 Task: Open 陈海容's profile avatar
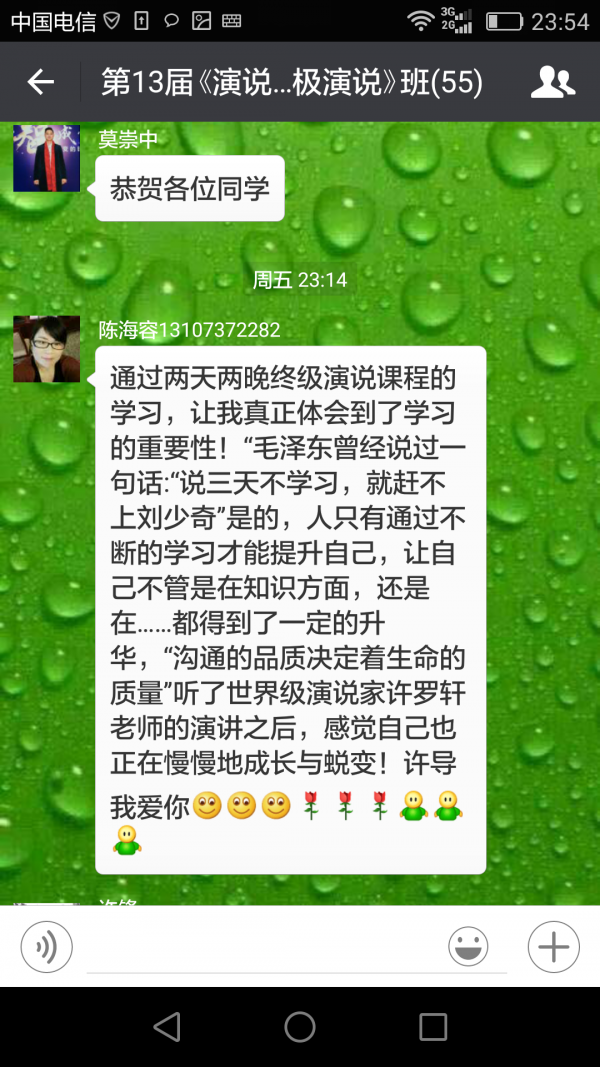(46, 349)
